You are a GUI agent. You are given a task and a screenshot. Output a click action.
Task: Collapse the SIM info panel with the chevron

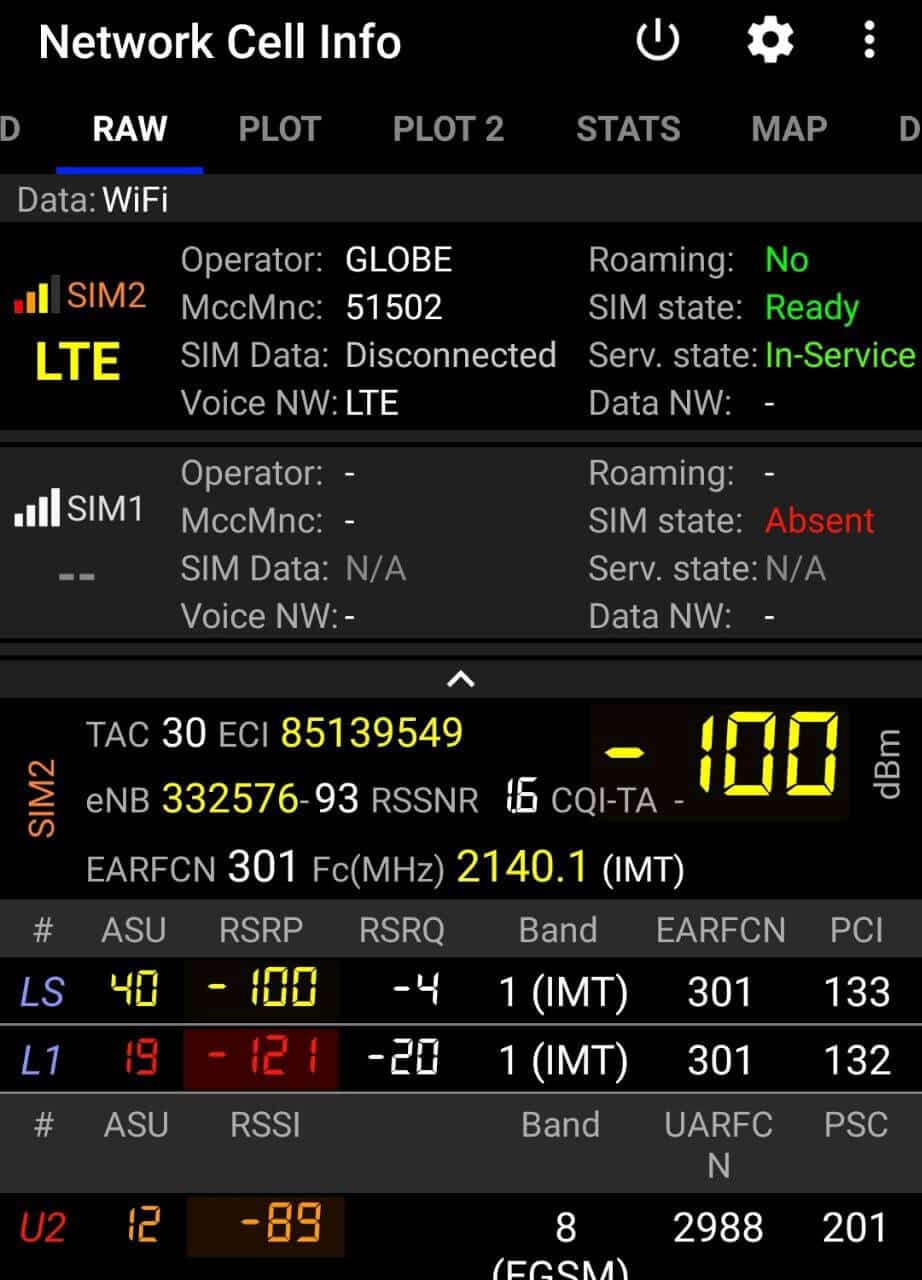460,680
